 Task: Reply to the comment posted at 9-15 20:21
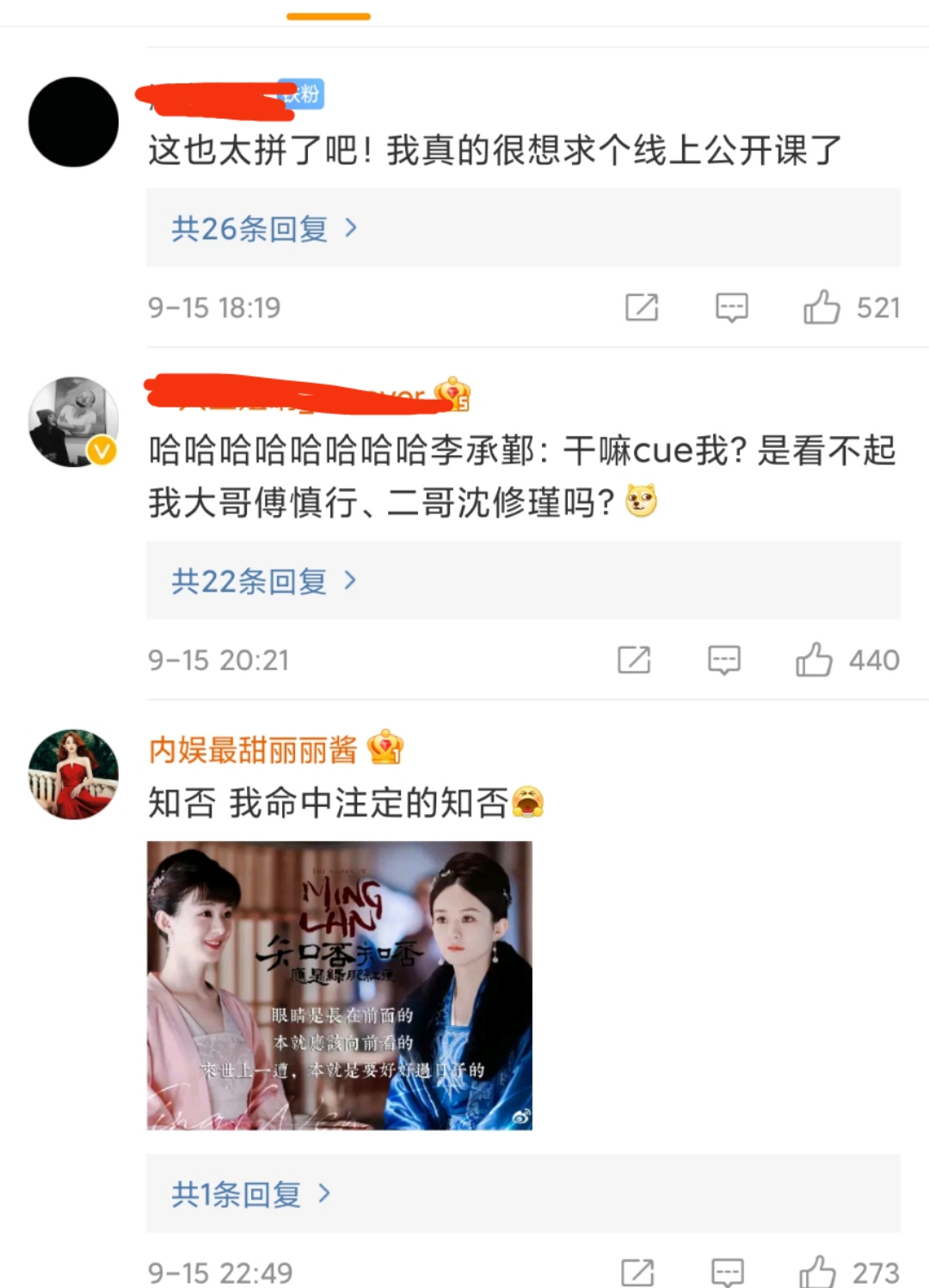click(x=723, y=660)
